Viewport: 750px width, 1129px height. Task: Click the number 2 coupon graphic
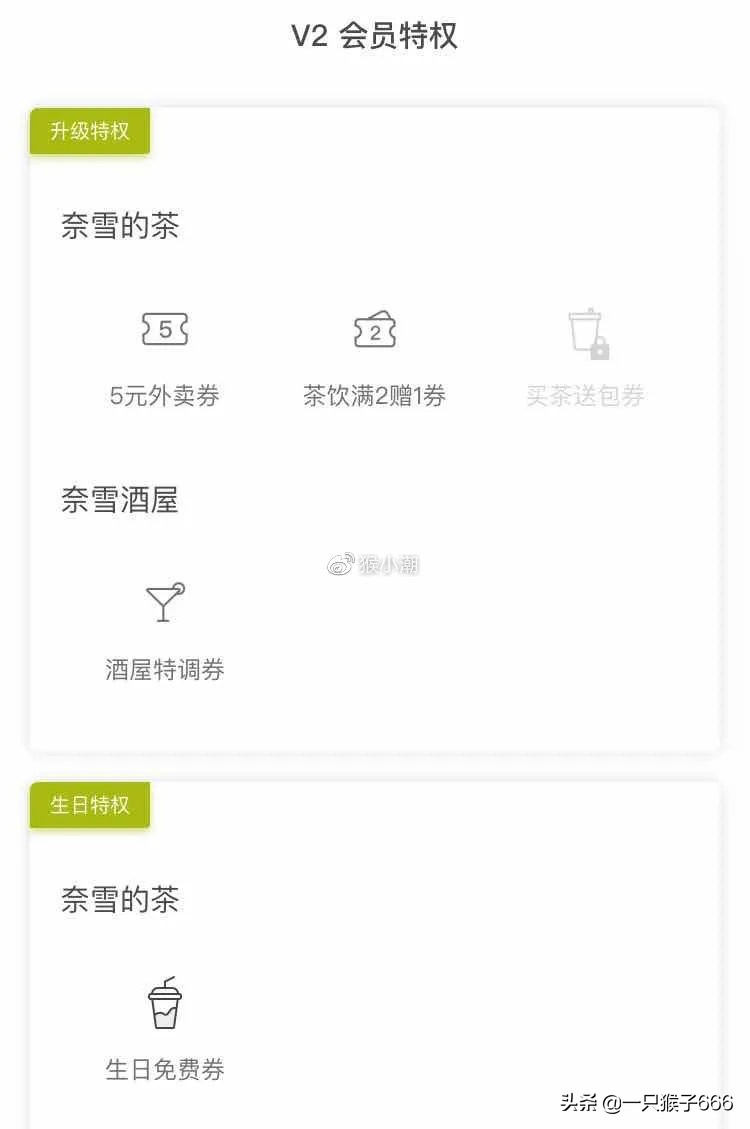[x=375, y=331]
